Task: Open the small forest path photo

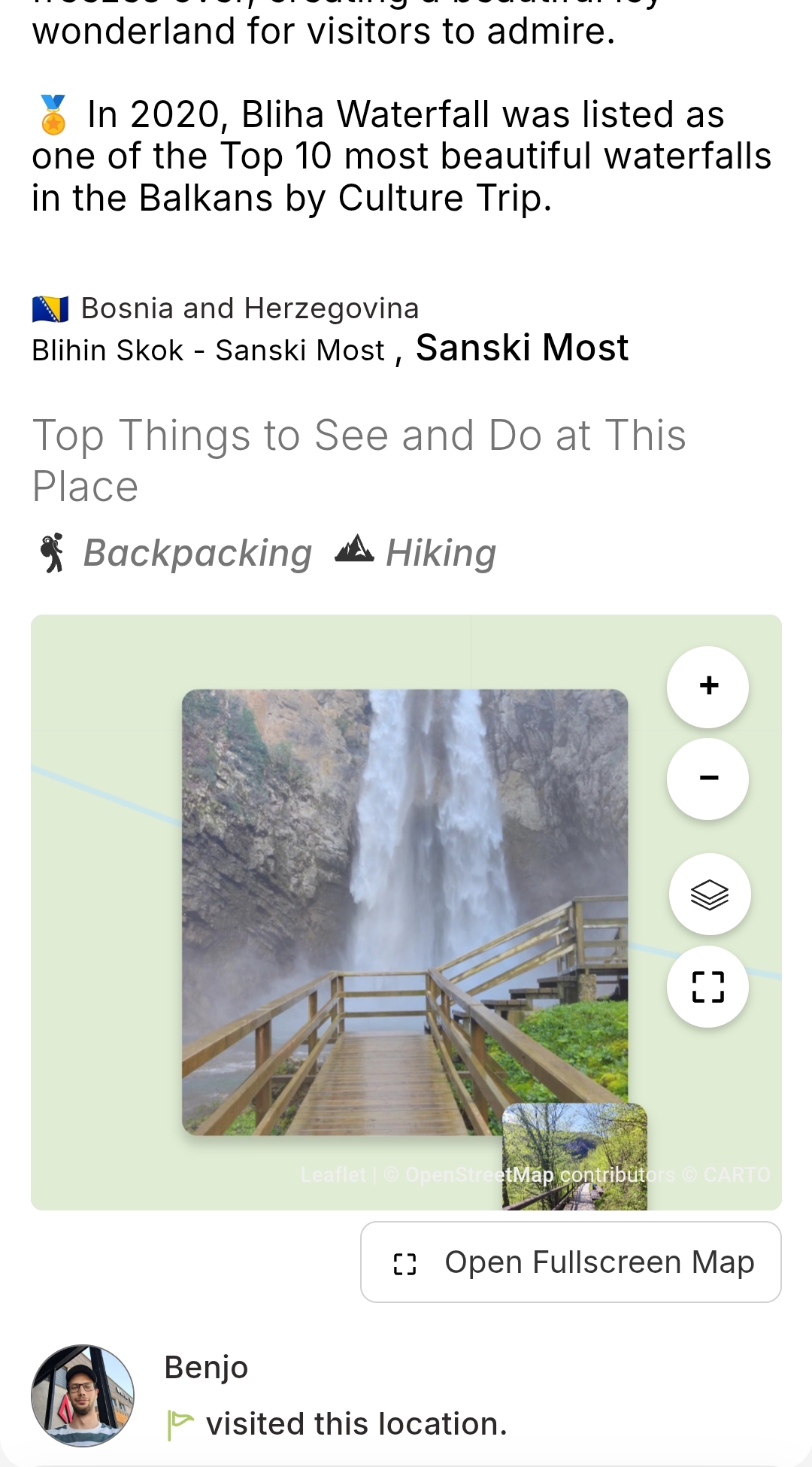Action: pyautogui.click(x=574, y=1155)
